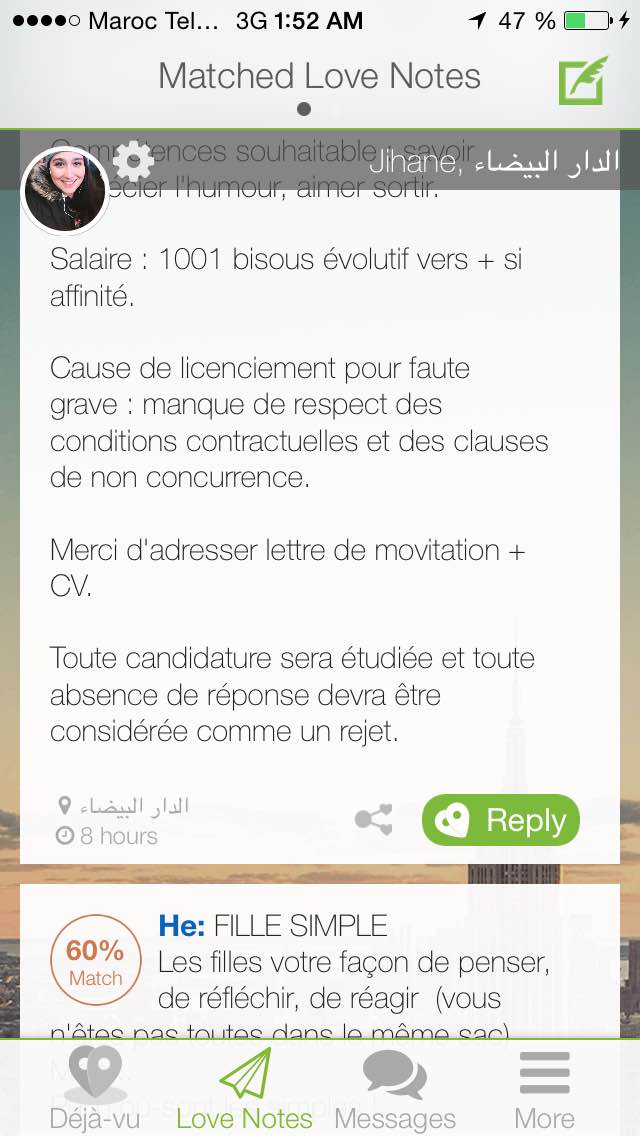Reply to Jihane's love note

tap(500, 821)
